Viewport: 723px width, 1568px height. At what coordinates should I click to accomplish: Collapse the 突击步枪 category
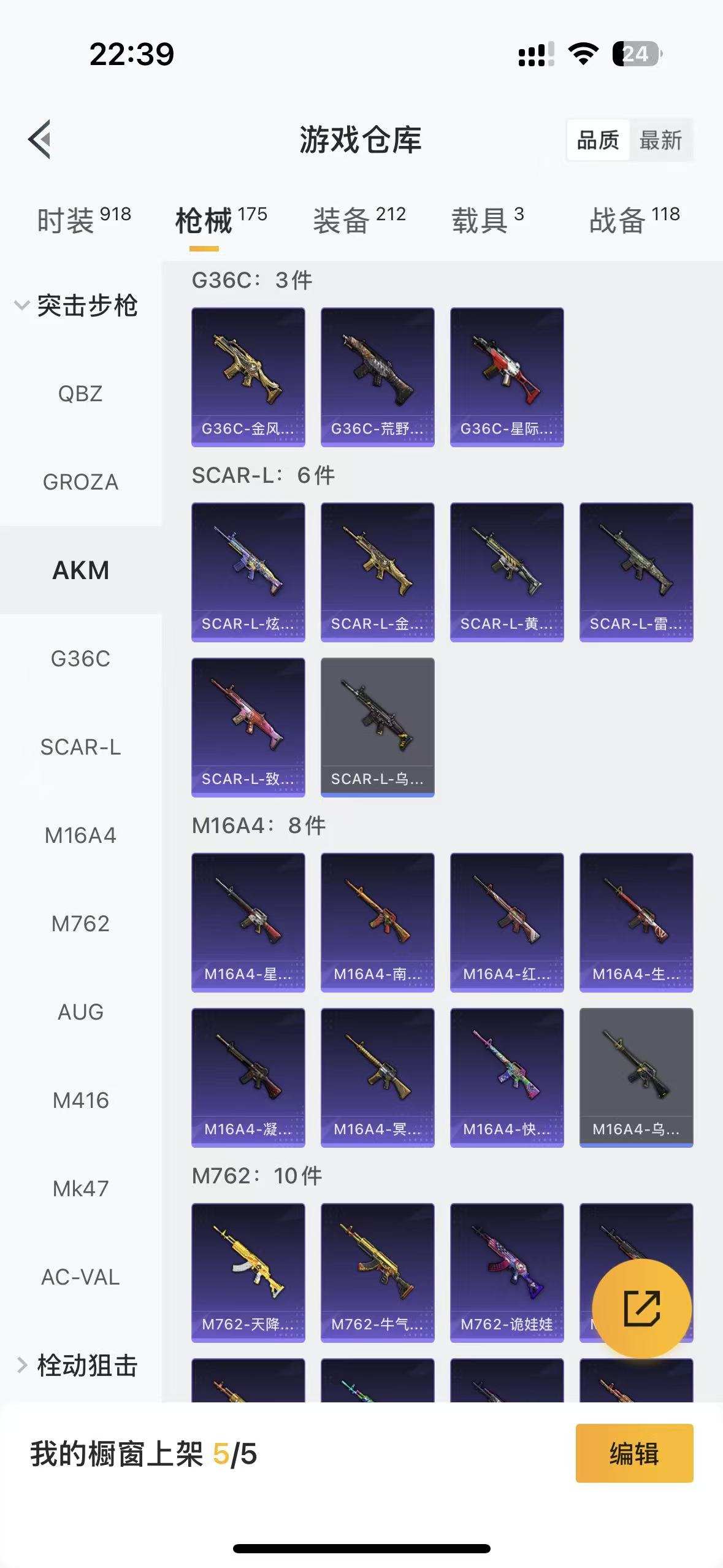pyautogui.click(x=77, y=306)
